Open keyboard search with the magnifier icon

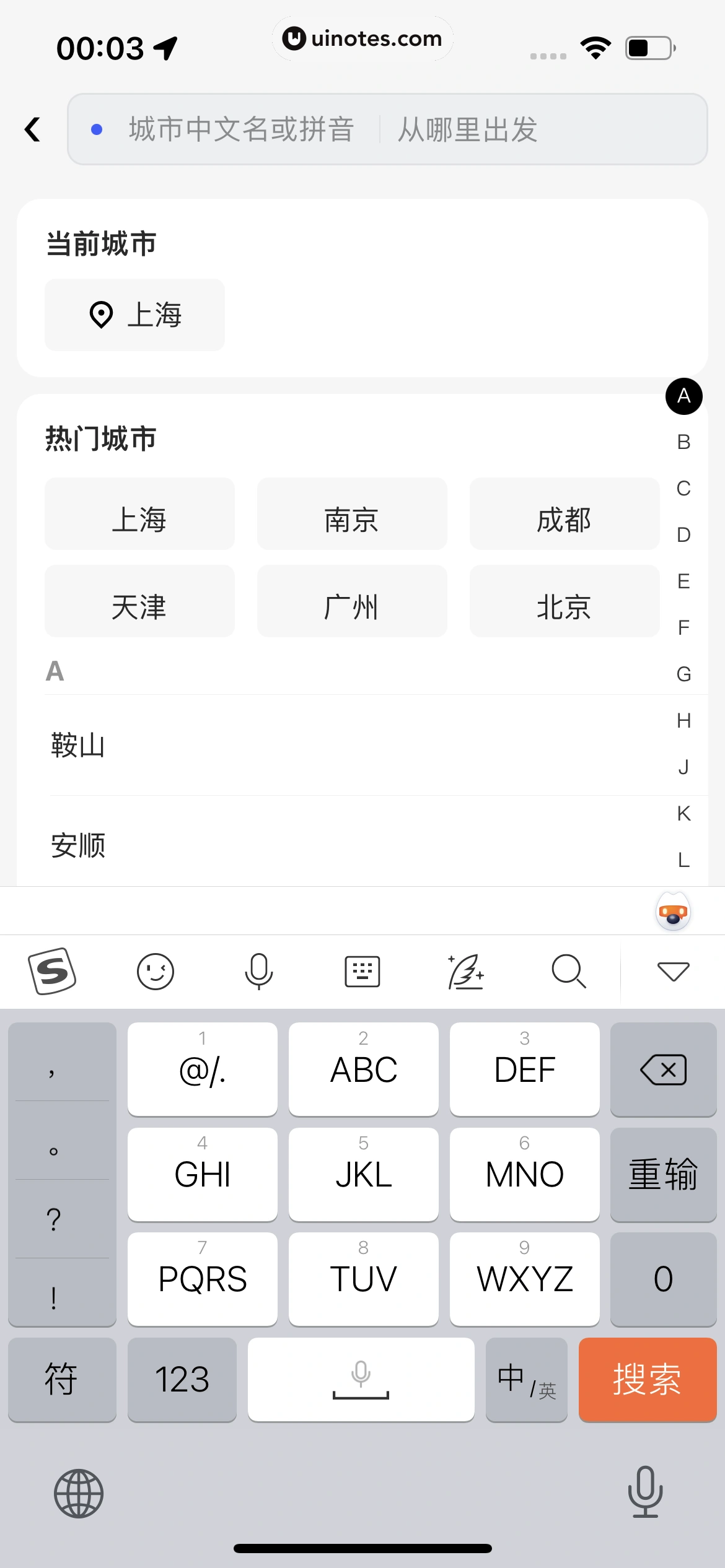(x=569, y=970)
